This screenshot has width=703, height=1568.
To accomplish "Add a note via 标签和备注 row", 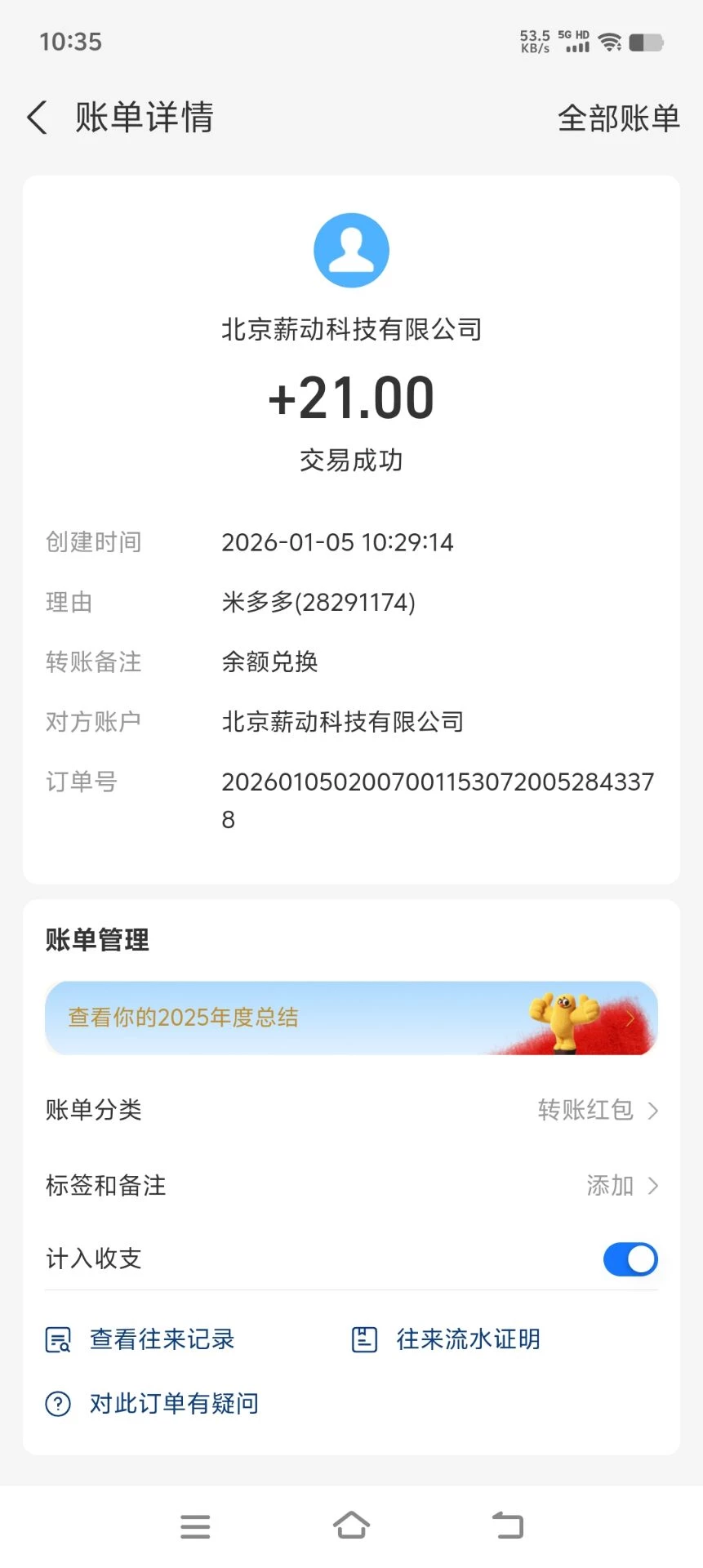I will pyautogui.click(x=351, y=1185).
